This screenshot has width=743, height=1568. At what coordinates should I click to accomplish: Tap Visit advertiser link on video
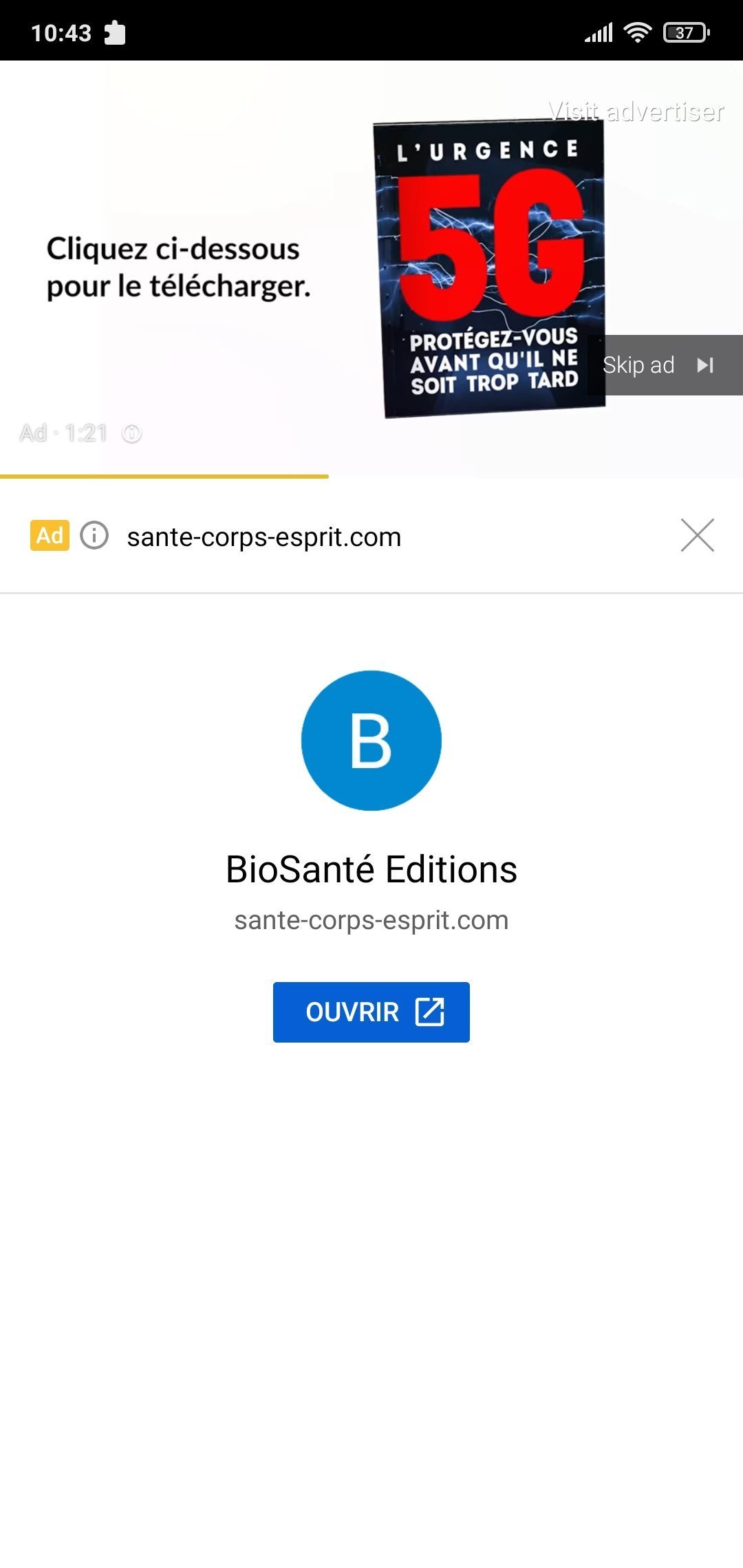(x=636, y=111)
